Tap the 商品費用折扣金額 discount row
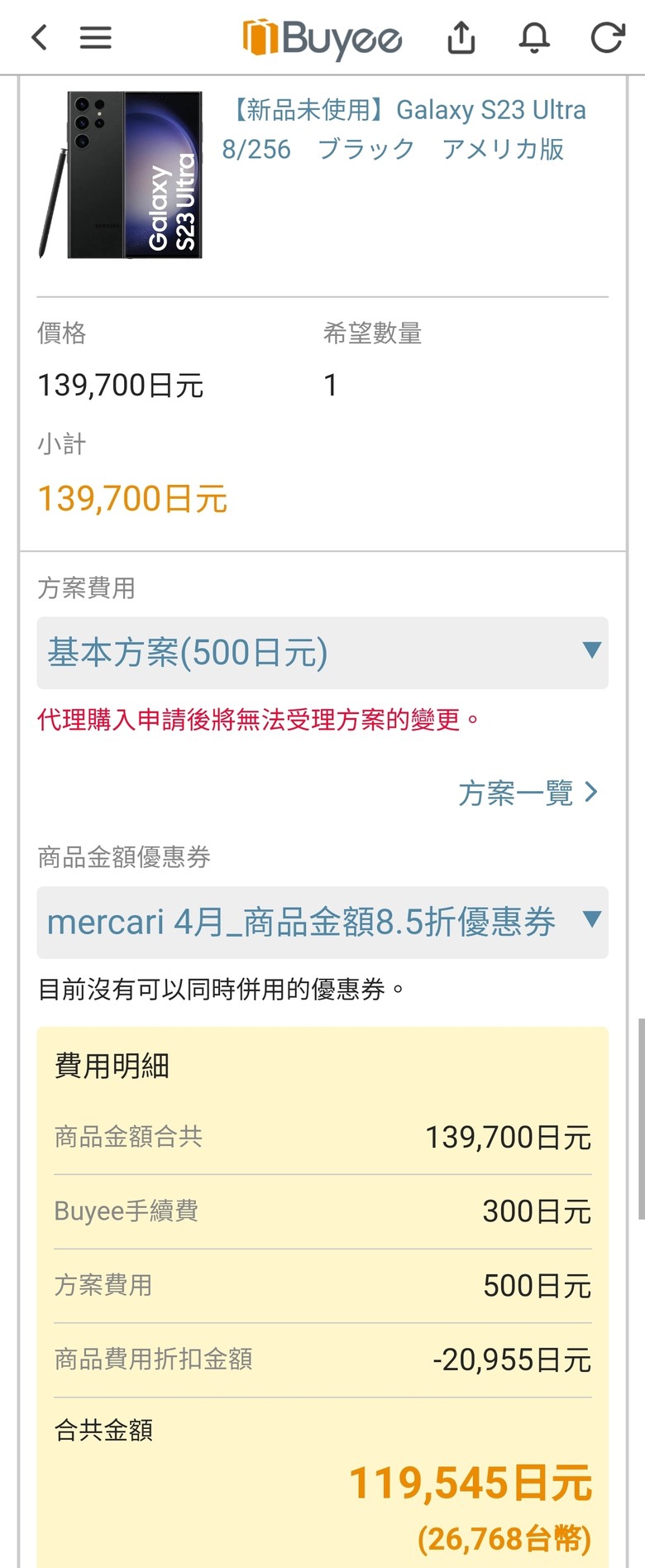 (322, 1359)
